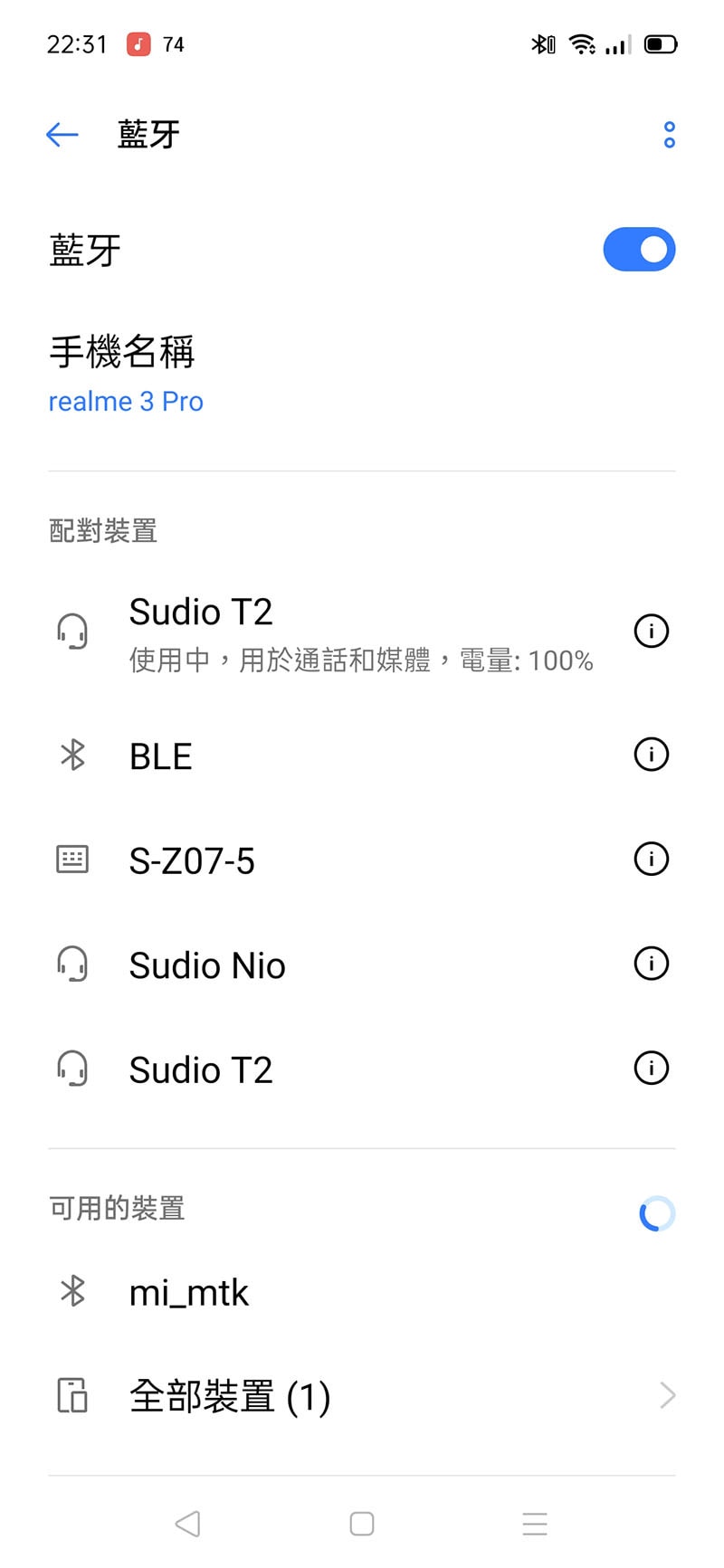The width and height of the screenshot is (724, 1568).
Task: Open 手機名稱 showing realme 3 Pro
Action: [126, 374]
